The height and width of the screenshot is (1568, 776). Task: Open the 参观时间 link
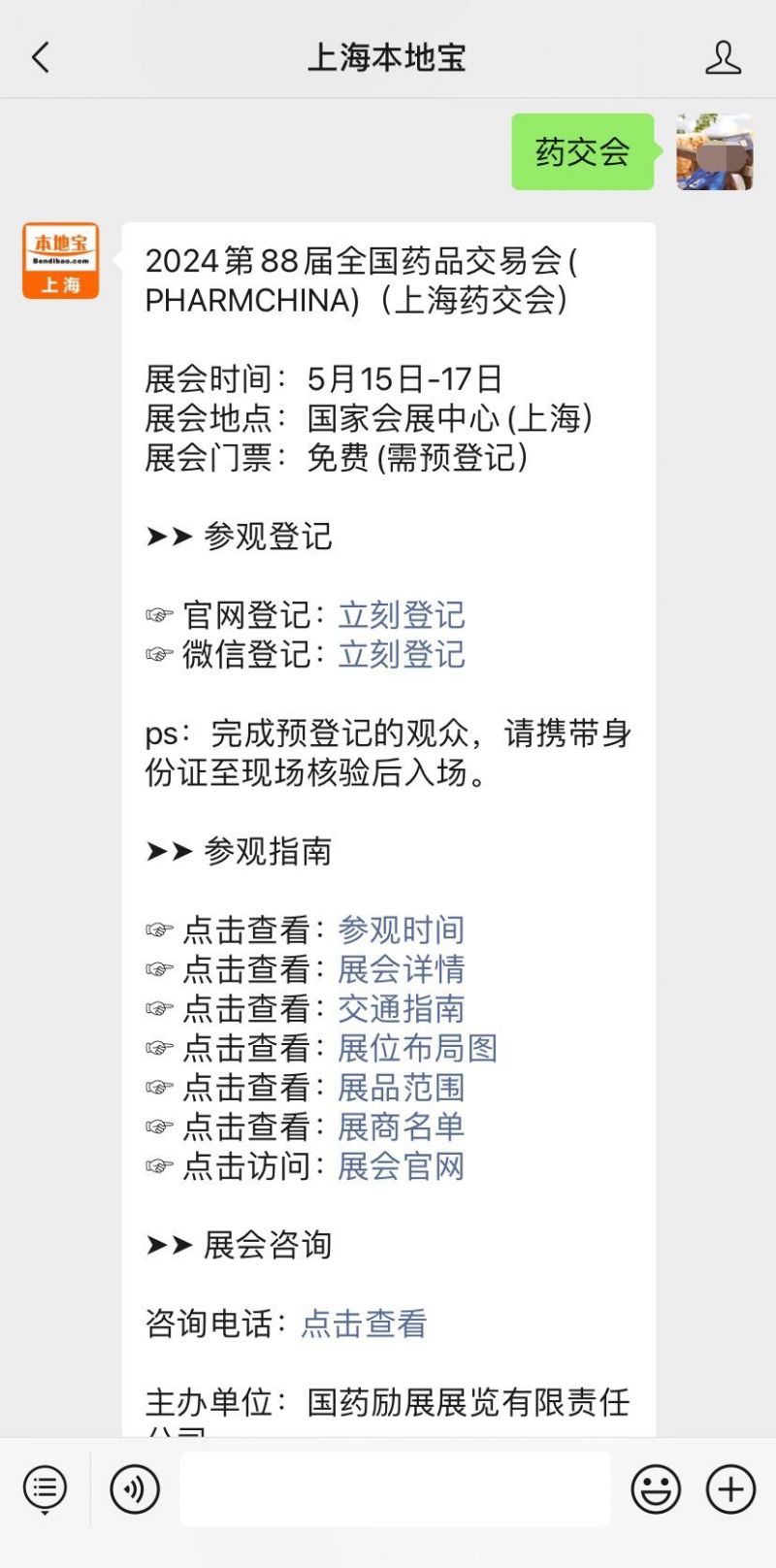pos(402,930)
